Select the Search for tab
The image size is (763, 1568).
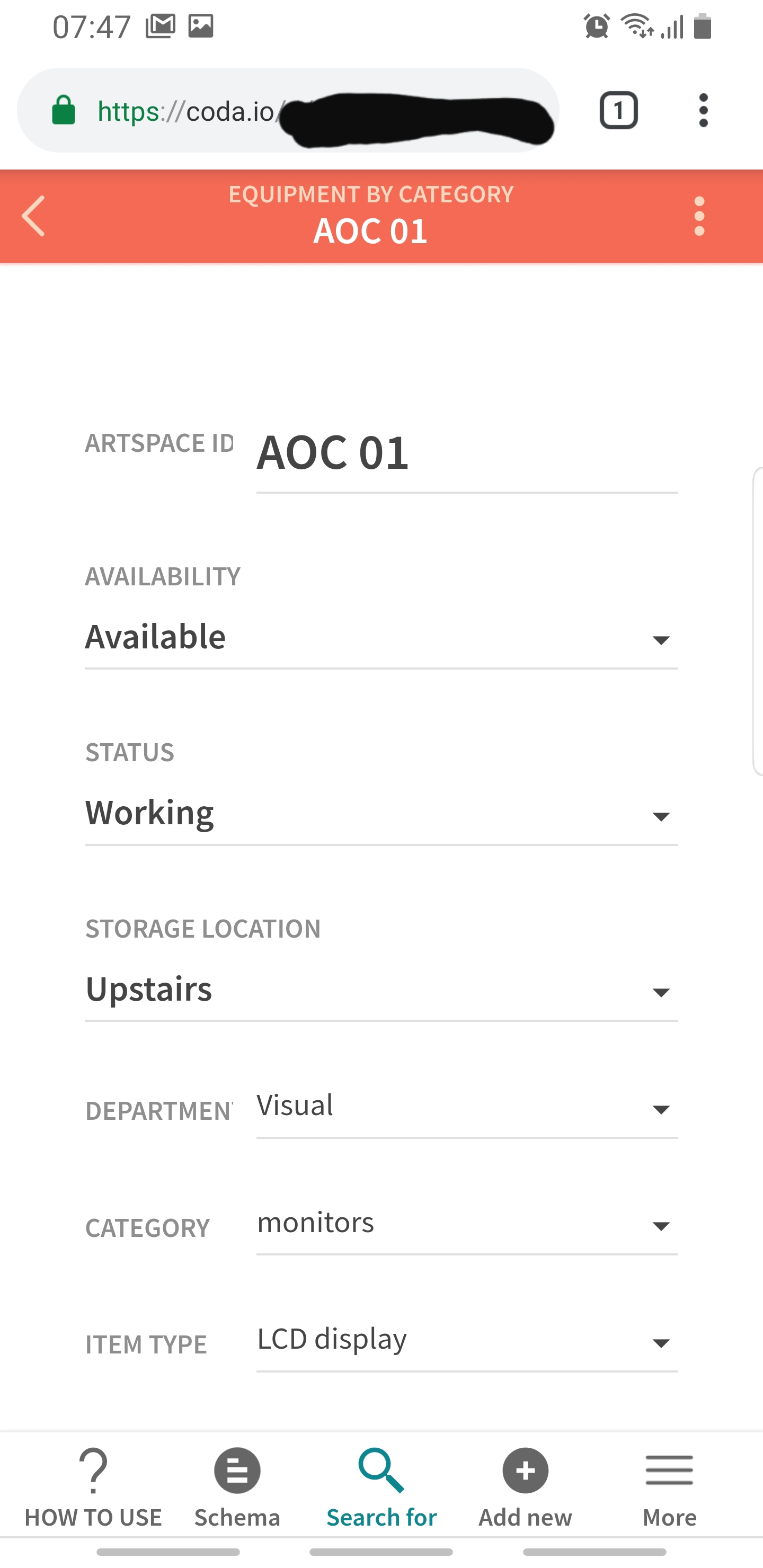381,1487
